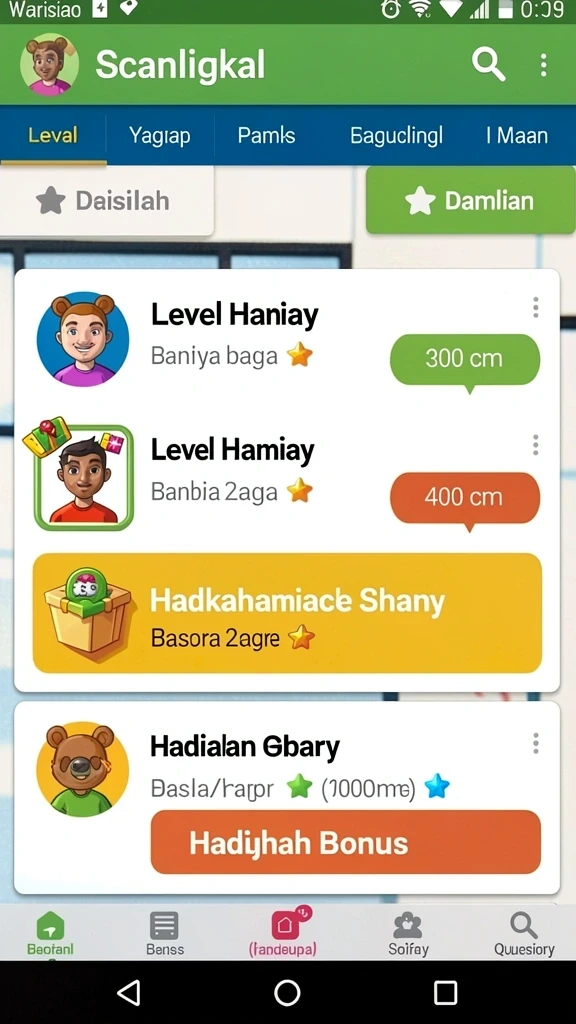The height and width of the screenshot is (1024, 576).
Task: Select the Baguclingl tab
Action: tap(396, 136)
